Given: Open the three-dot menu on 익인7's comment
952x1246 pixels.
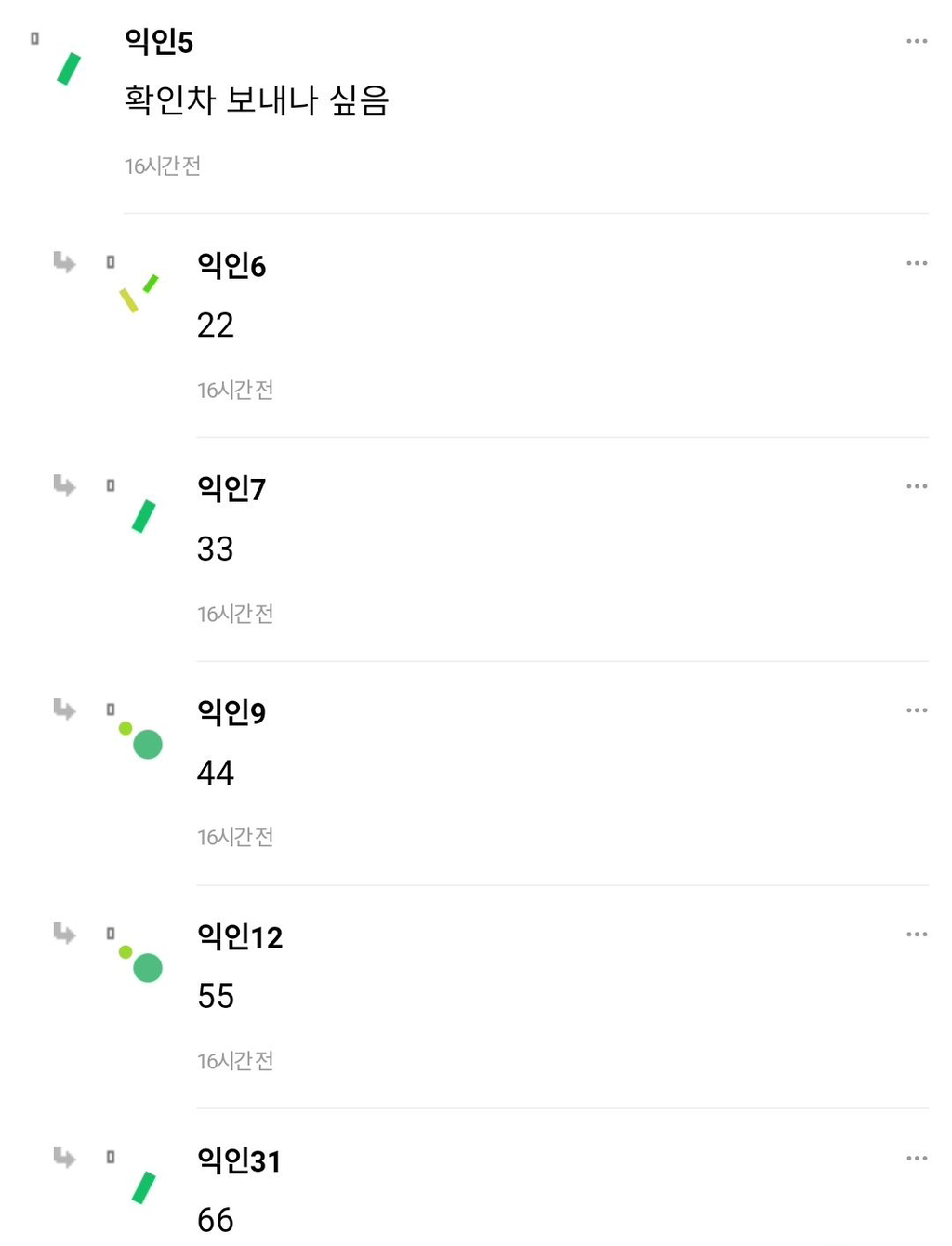Looking at the screenshot, I should pyautogui.click(x=917, y=484).
